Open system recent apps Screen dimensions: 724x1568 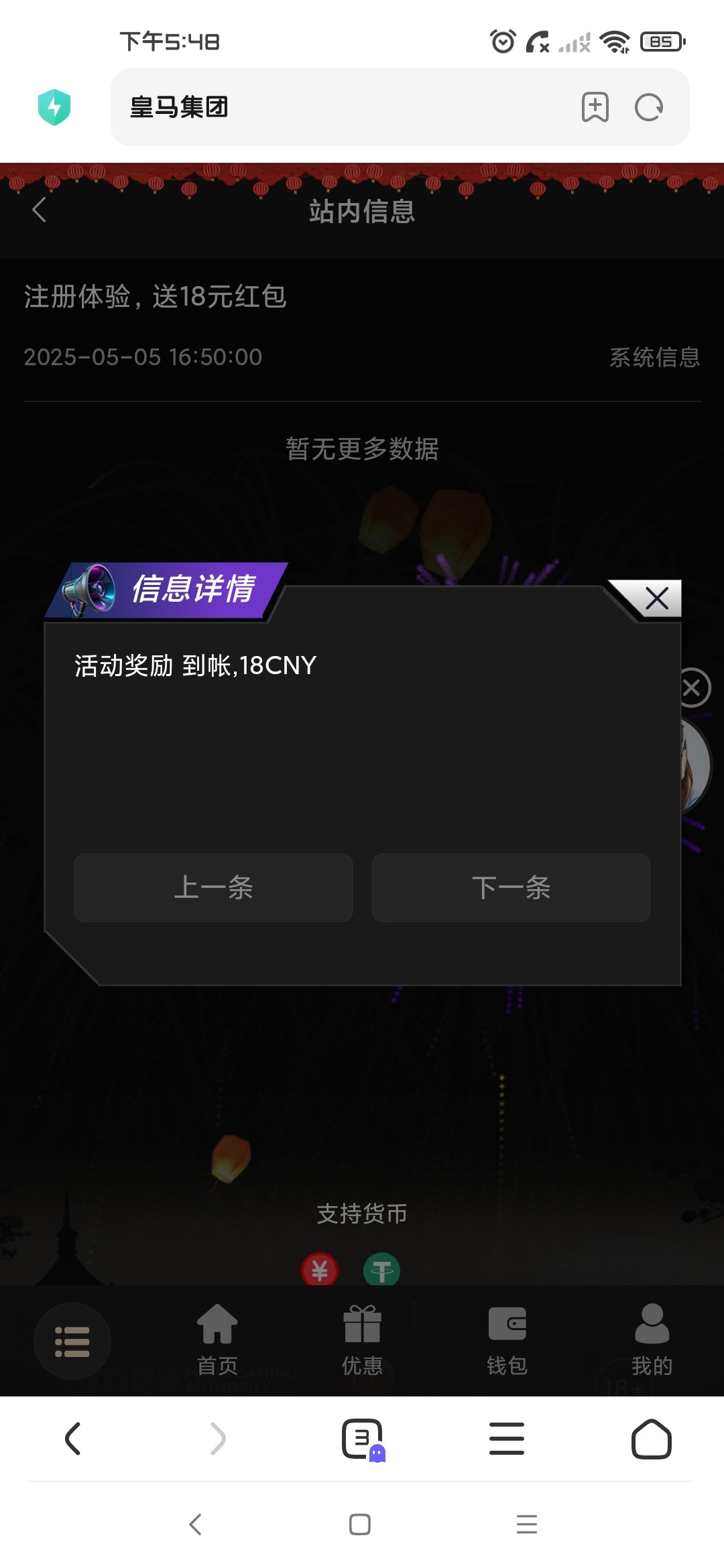click(527, 1524)
